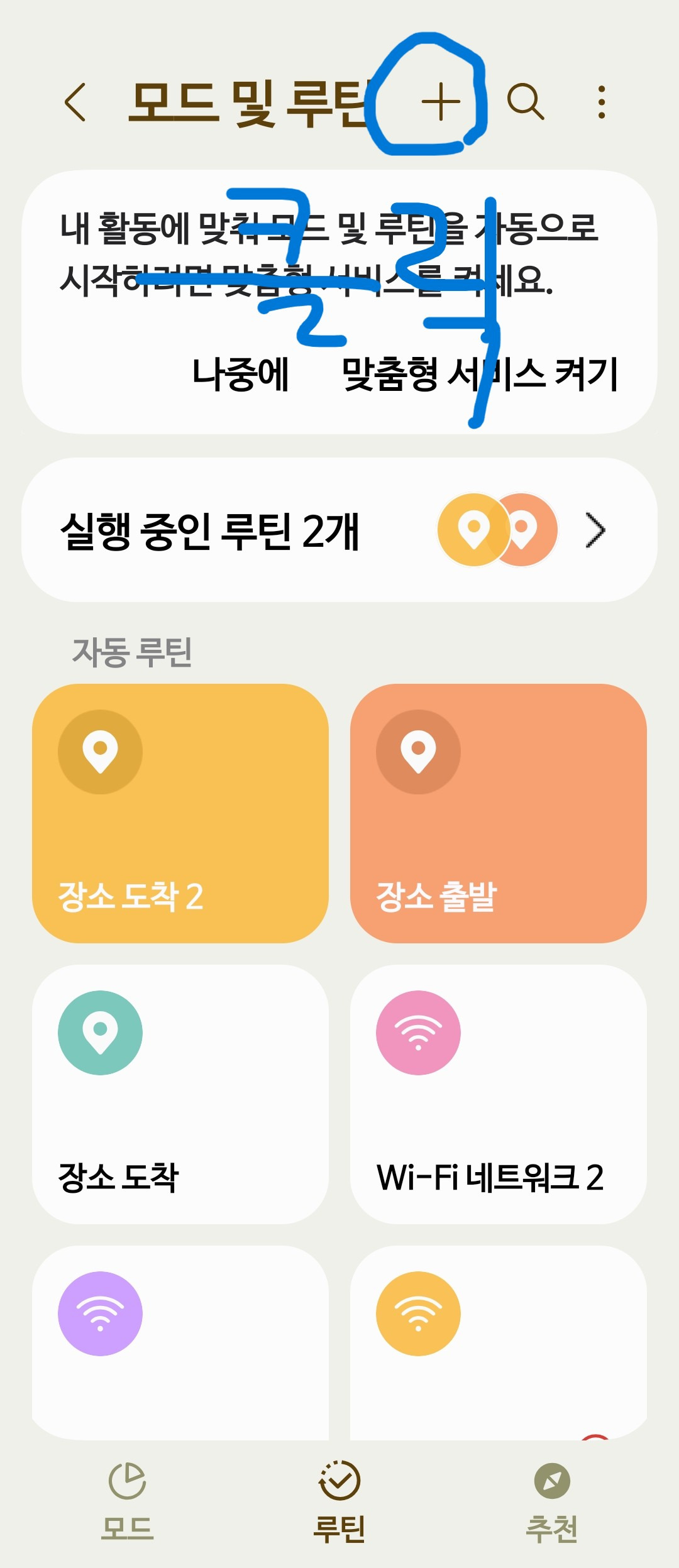Open the yellow Wi-Fi routine card
This screenshot has height=1568, width=679.
click(x=498, y=1345)
